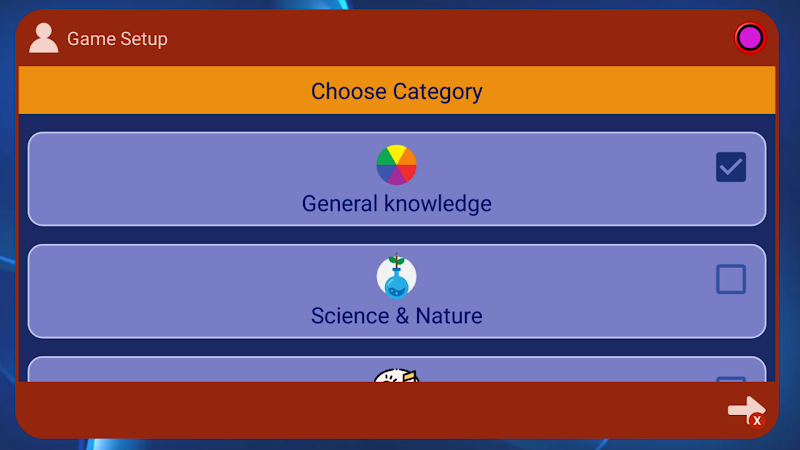Tap the magenta circle in the header
Viewport: 800px width, 450px height.
[x=750, y=38]
